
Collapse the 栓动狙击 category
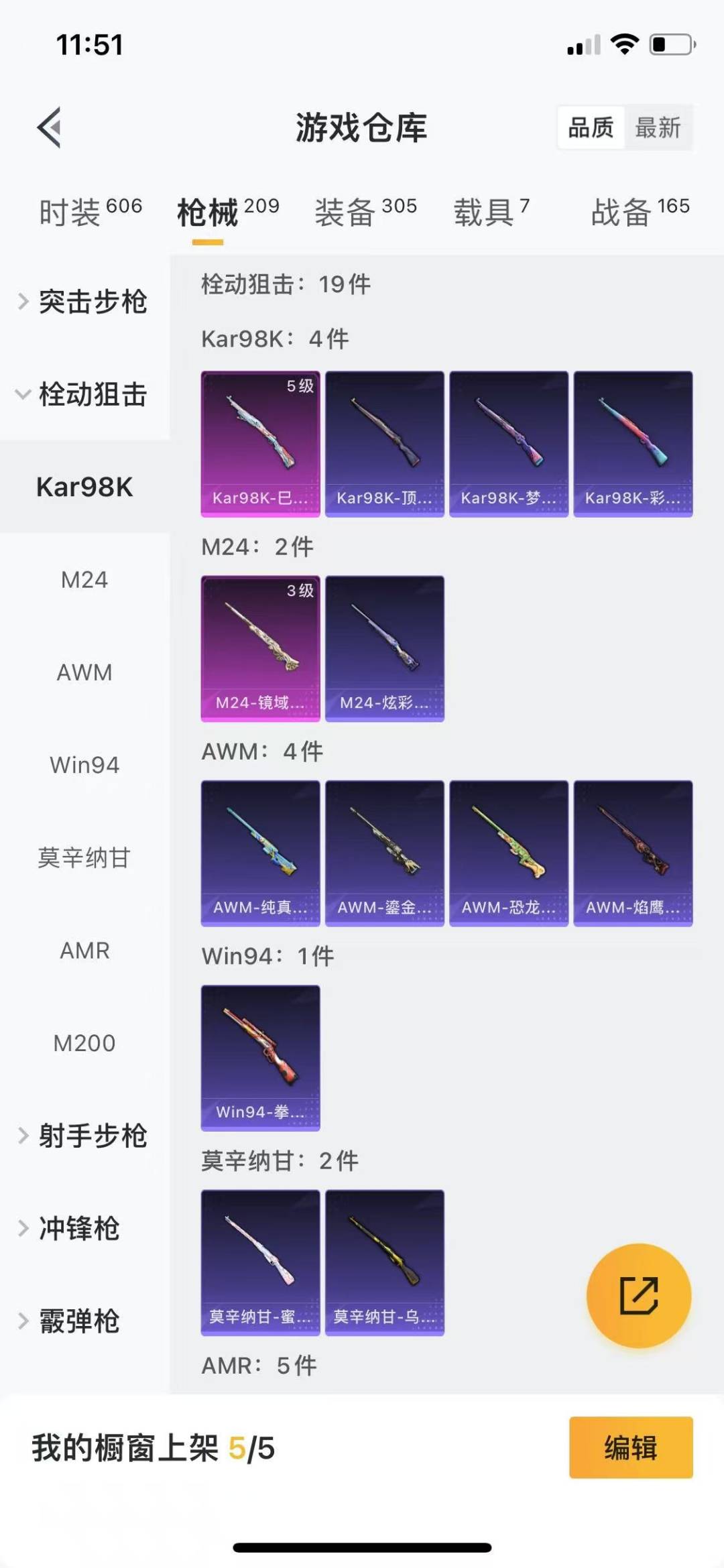coord(84,394)
